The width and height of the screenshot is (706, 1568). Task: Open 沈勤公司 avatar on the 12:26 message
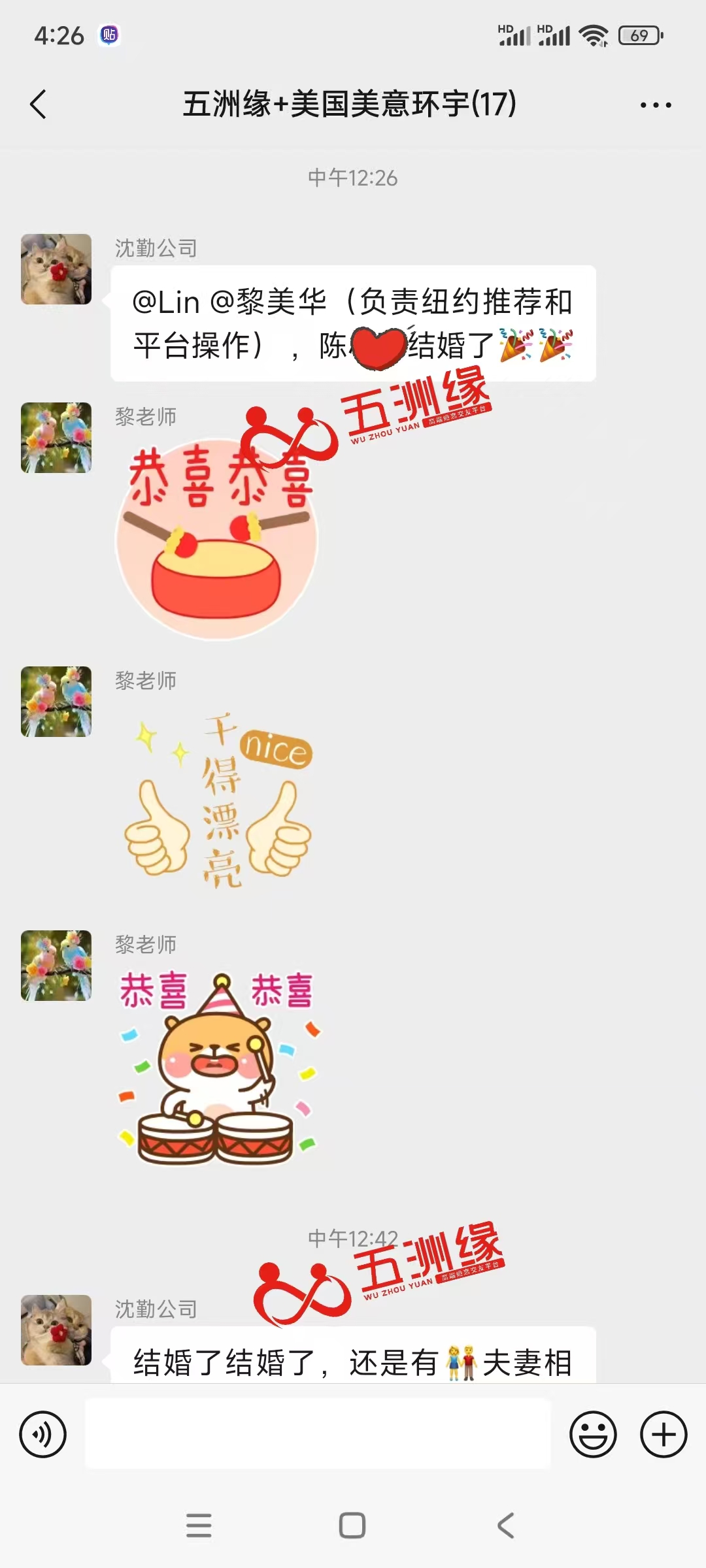click(56, 269)
